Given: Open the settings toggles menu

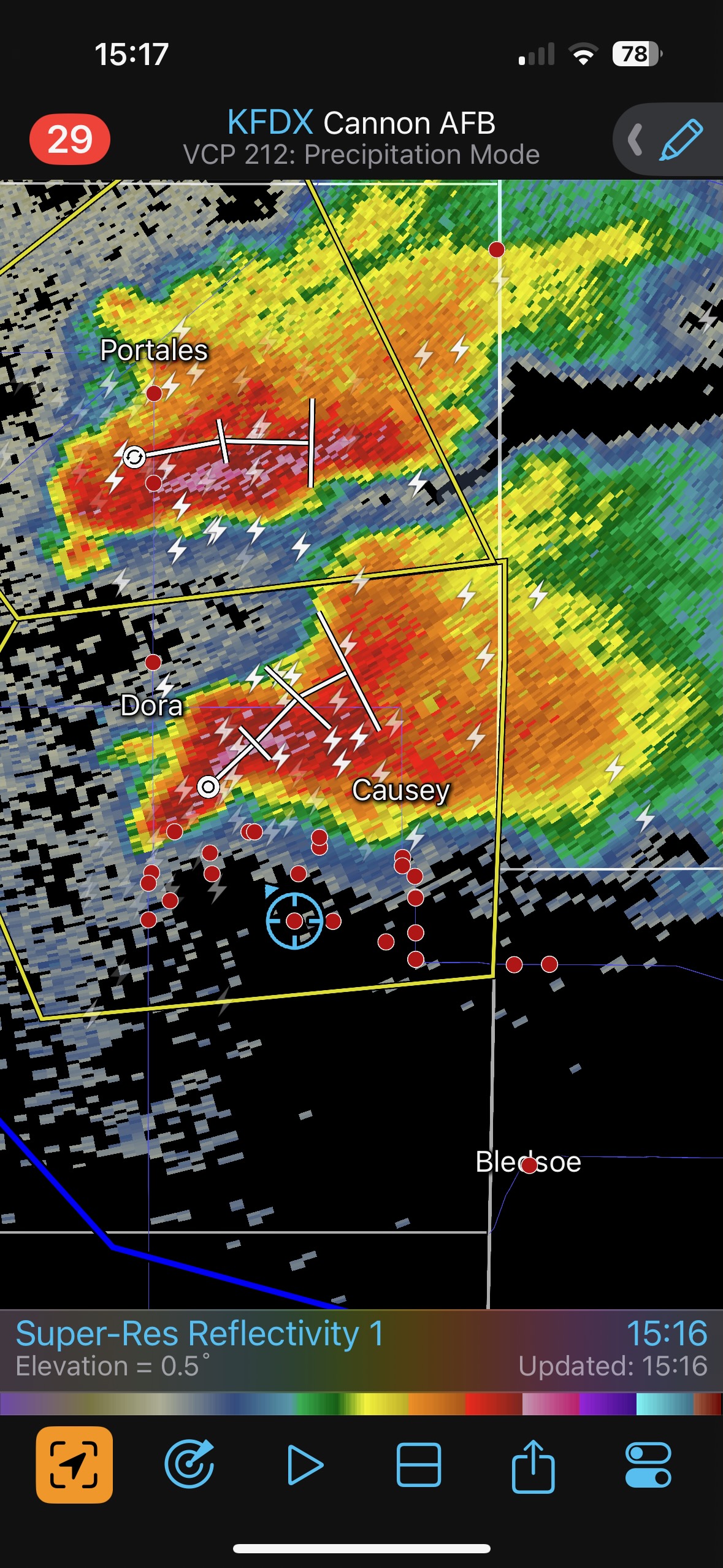Looking at the screenshot, I should pos(648,1464).
